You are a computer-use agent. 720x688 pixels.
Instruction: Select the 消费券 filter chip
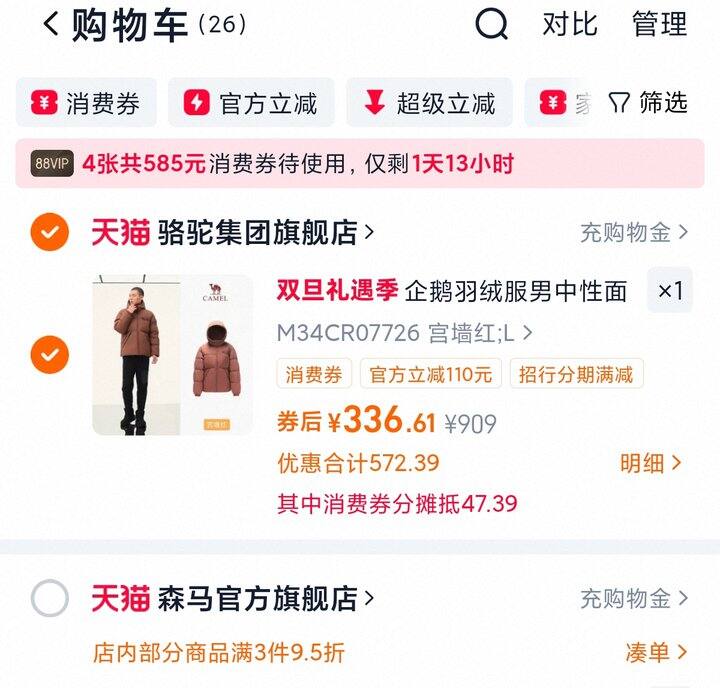[x=86, y=103]
